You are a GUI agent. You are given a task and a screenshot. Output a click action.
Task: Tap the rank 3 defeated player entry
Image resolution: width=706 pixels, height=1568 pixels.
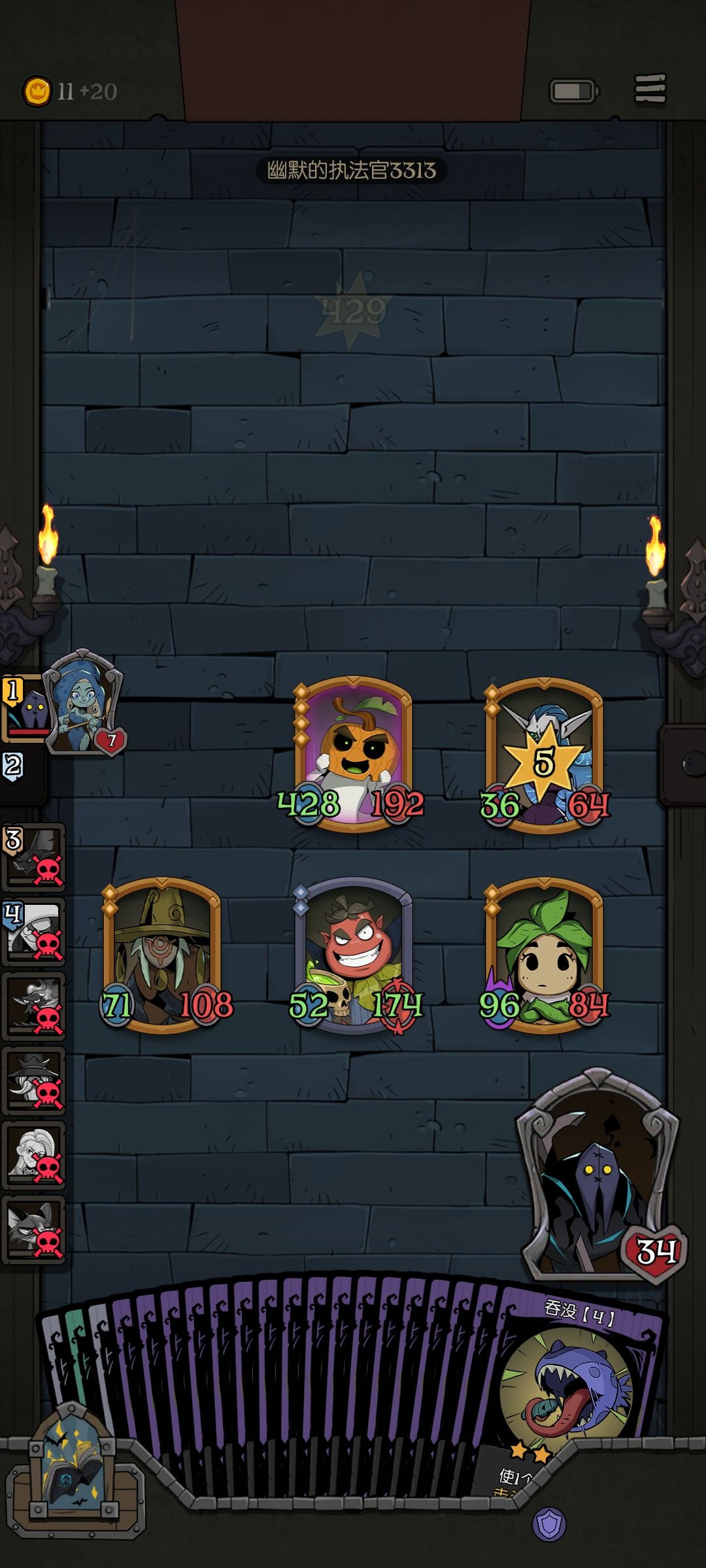(x=34, y=857)
